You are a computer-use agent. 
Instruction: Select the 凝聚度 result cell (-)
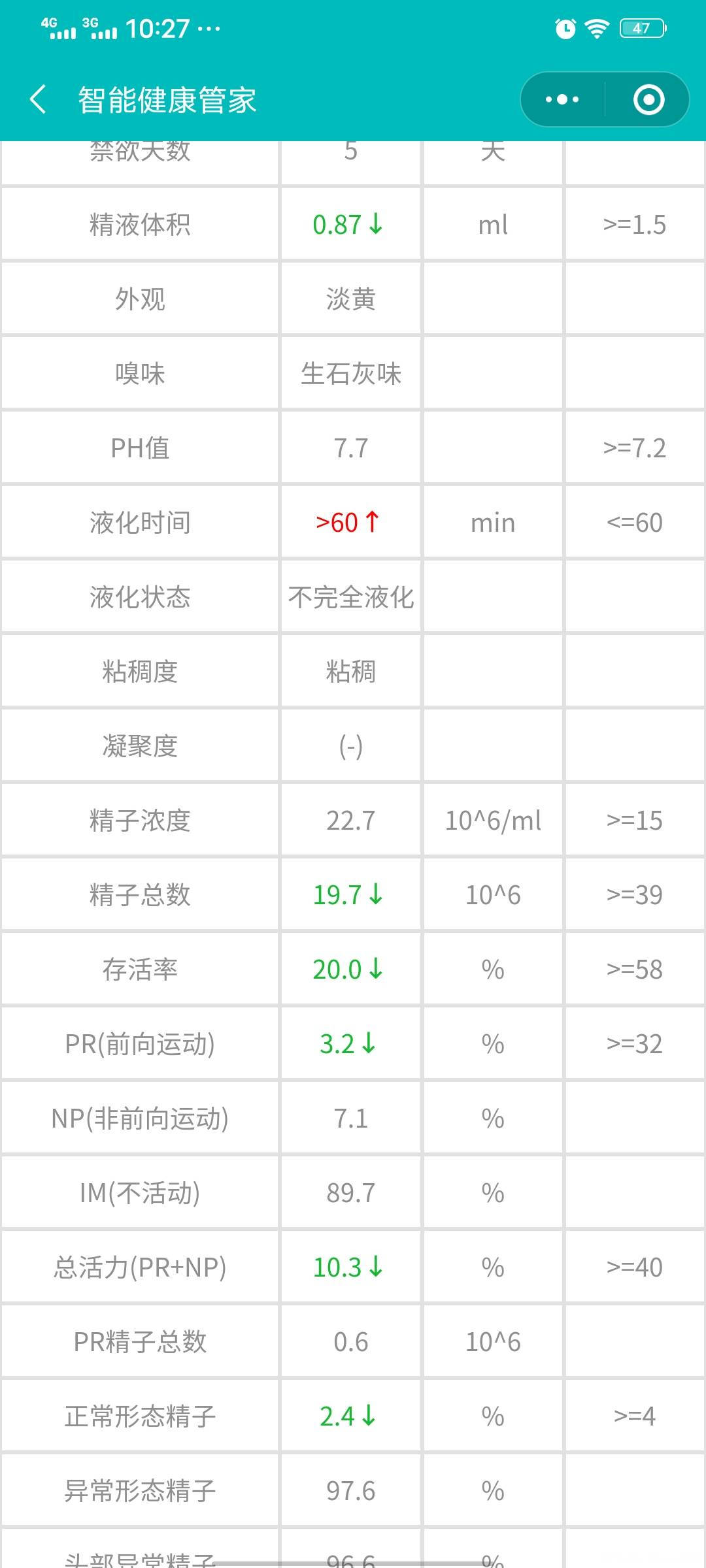(350, 745)
